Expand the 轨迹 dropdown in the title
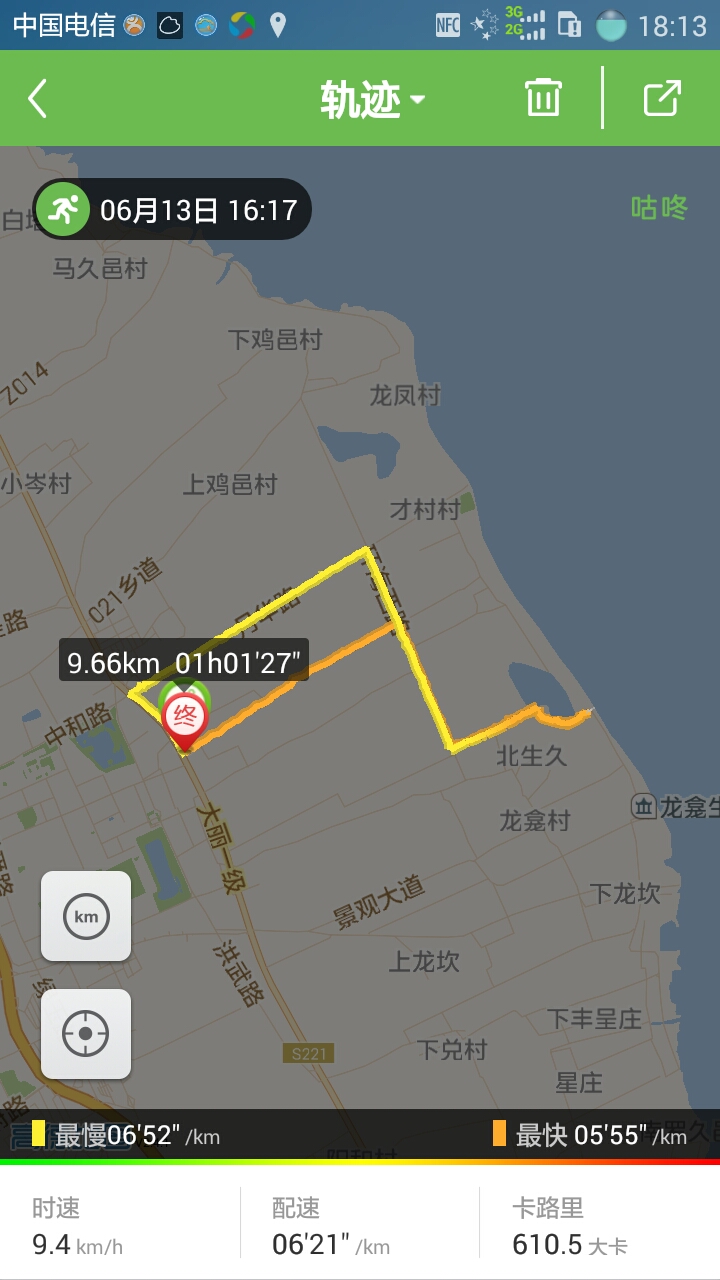The width and height of the screenshot is (720, 1280). 372,99
